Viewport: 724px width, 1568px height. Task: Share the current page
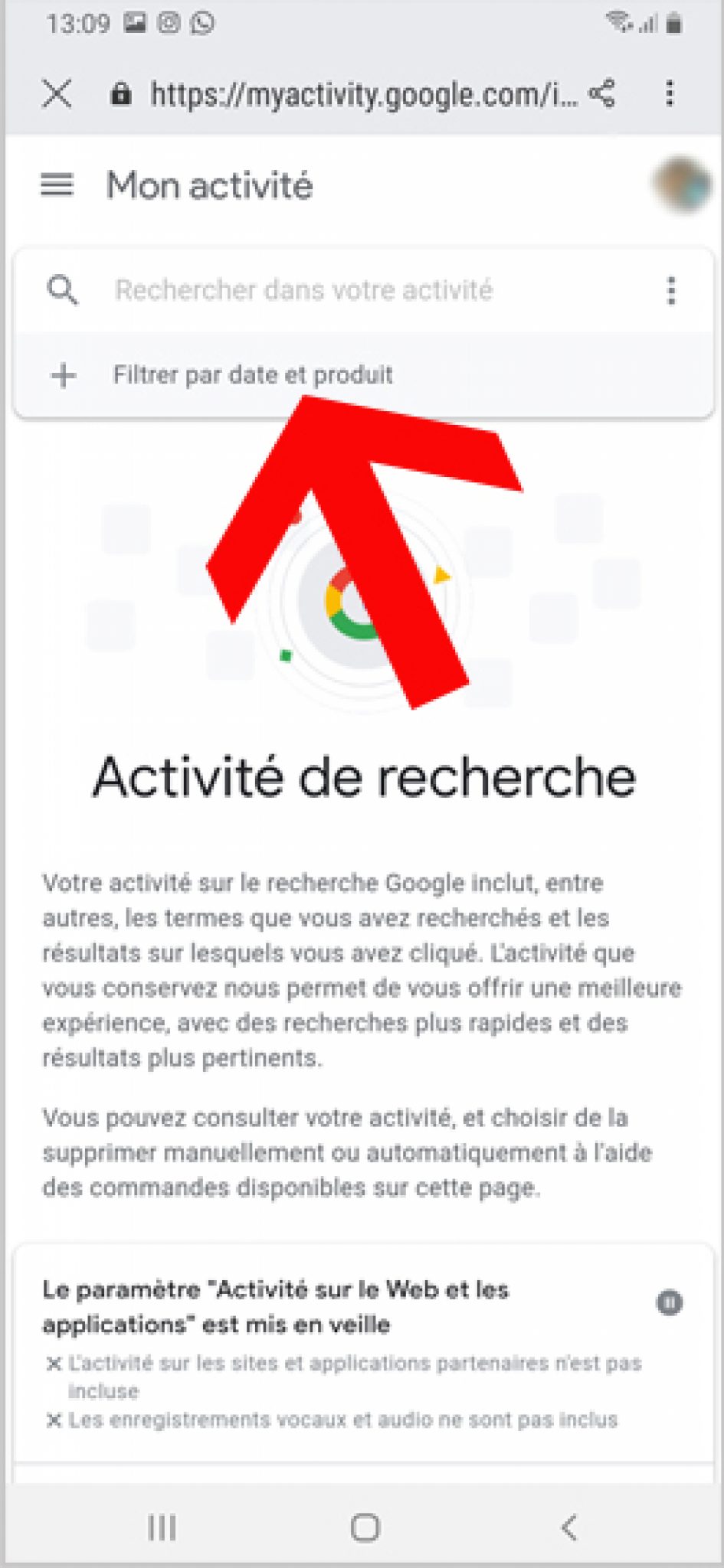(x=601, y=93)
